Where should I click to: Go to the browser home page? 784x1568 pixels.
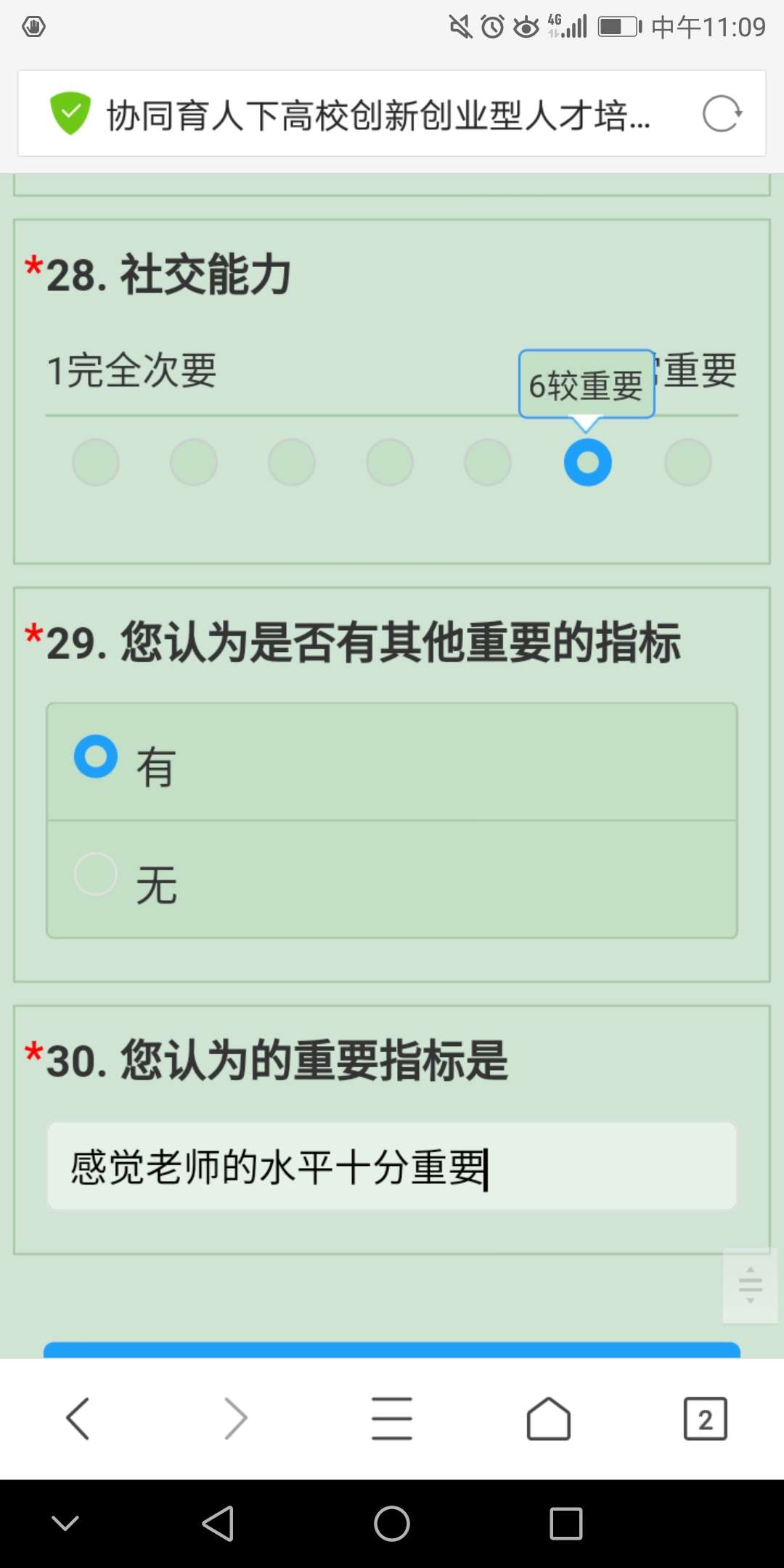[x=549, y=1418]
